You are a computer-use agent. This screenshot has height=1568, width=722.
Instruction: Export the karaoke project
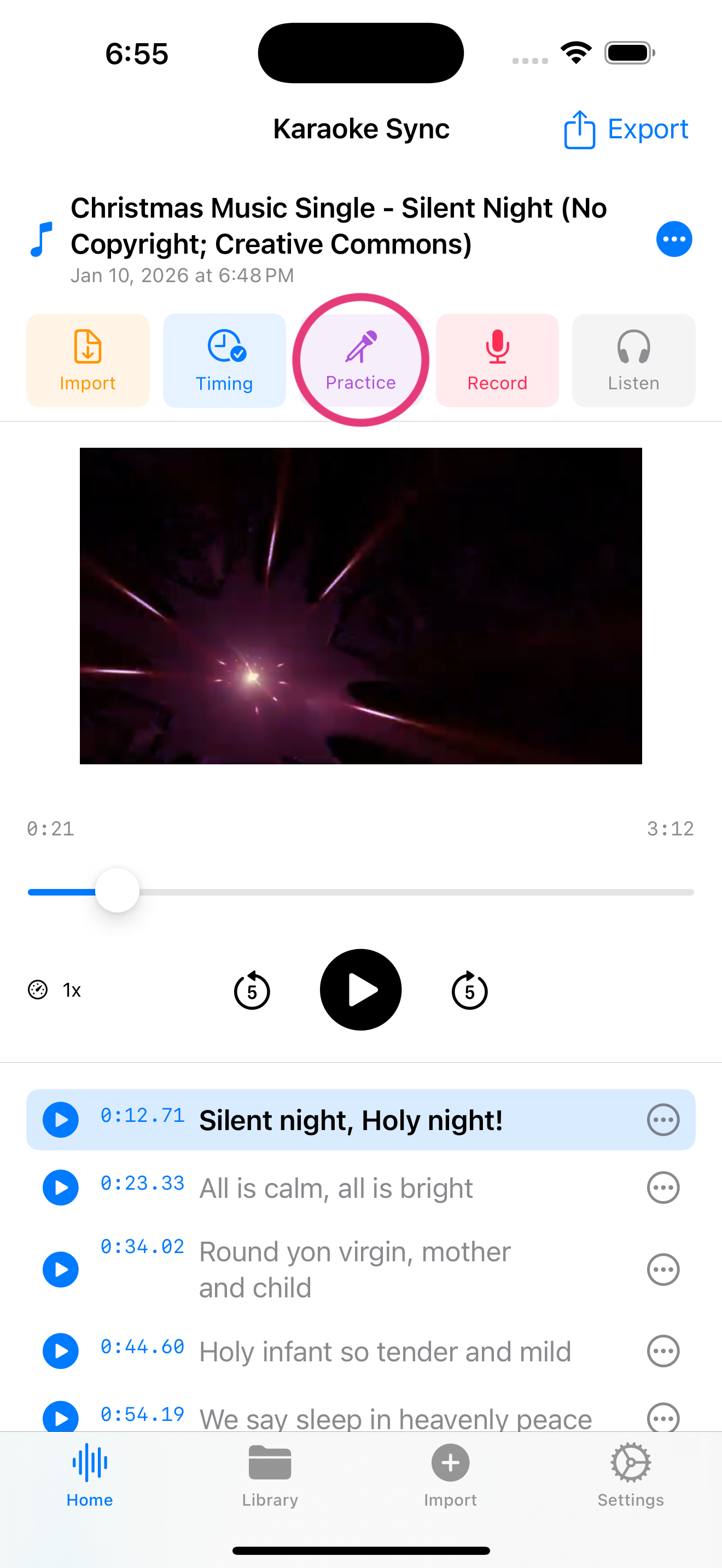click(626, 129)
